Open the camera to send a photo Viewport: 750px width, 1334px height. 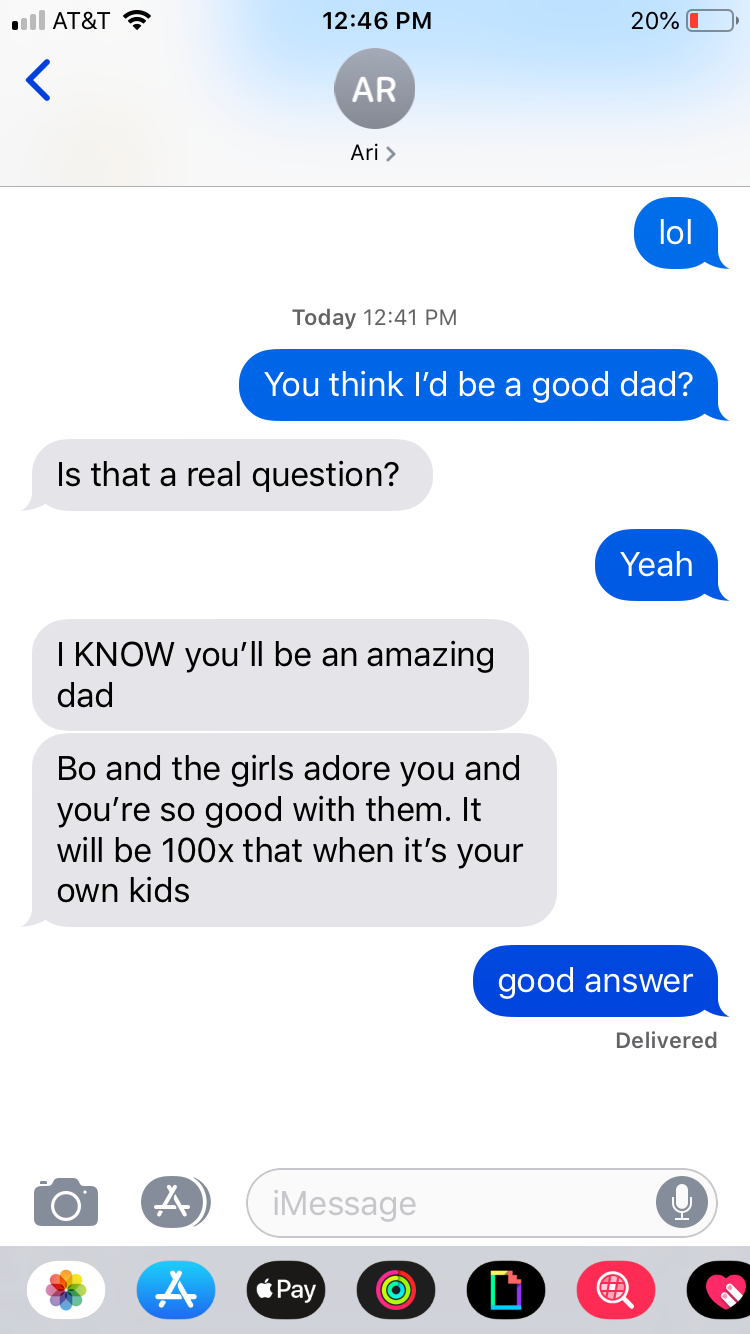(x=66, y=1202)
